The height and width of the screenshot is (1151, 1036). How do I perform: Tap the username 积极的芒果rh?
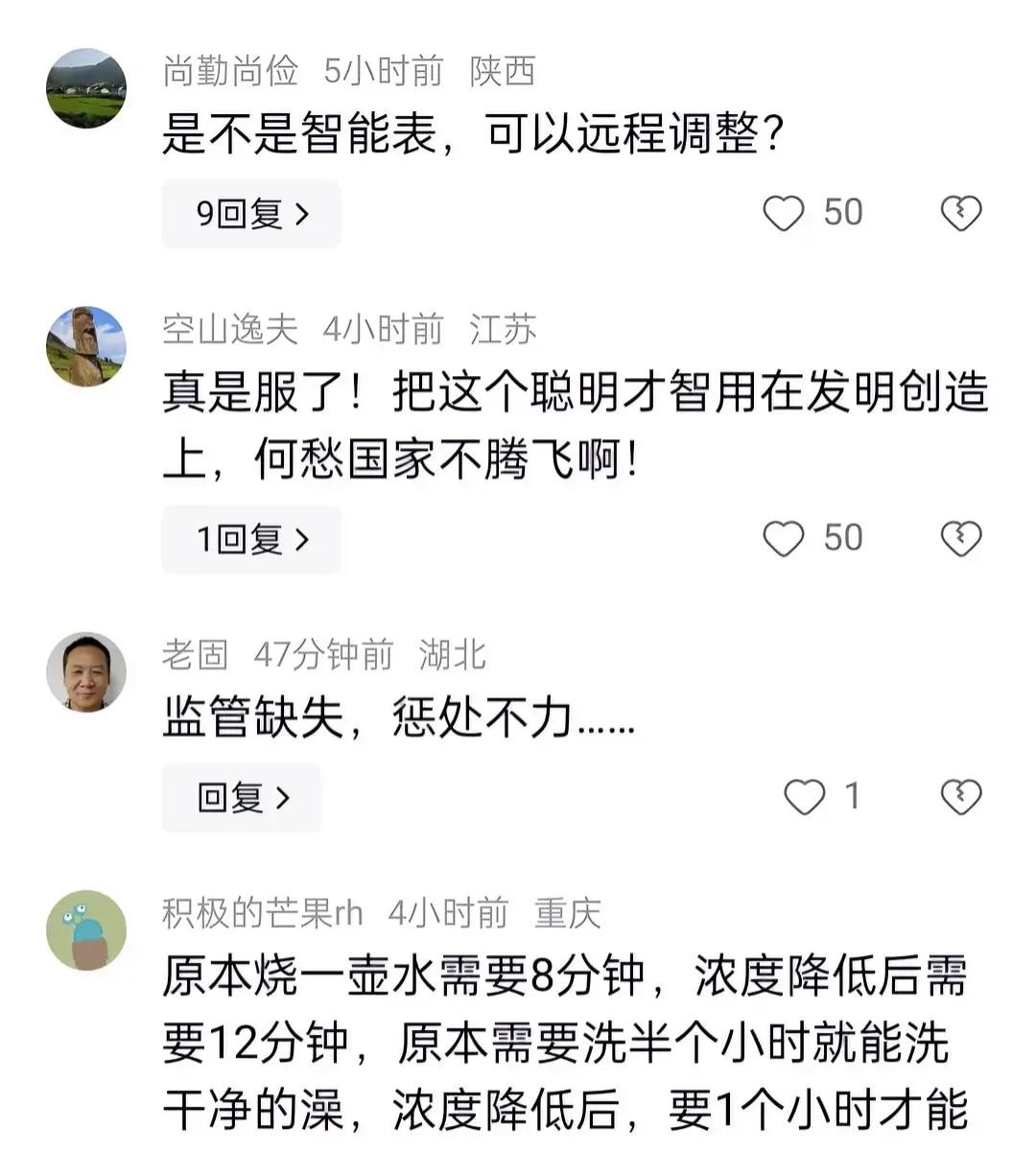click(x=262, y=913)
